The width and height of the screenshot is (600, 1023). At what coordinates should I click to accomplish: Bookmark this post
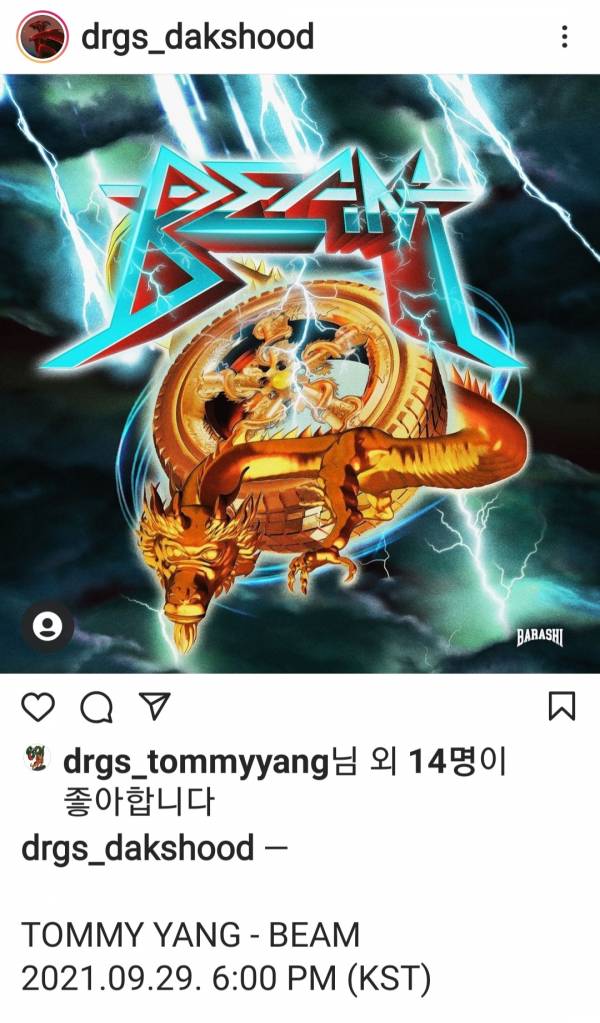click(x=562, y=707)
